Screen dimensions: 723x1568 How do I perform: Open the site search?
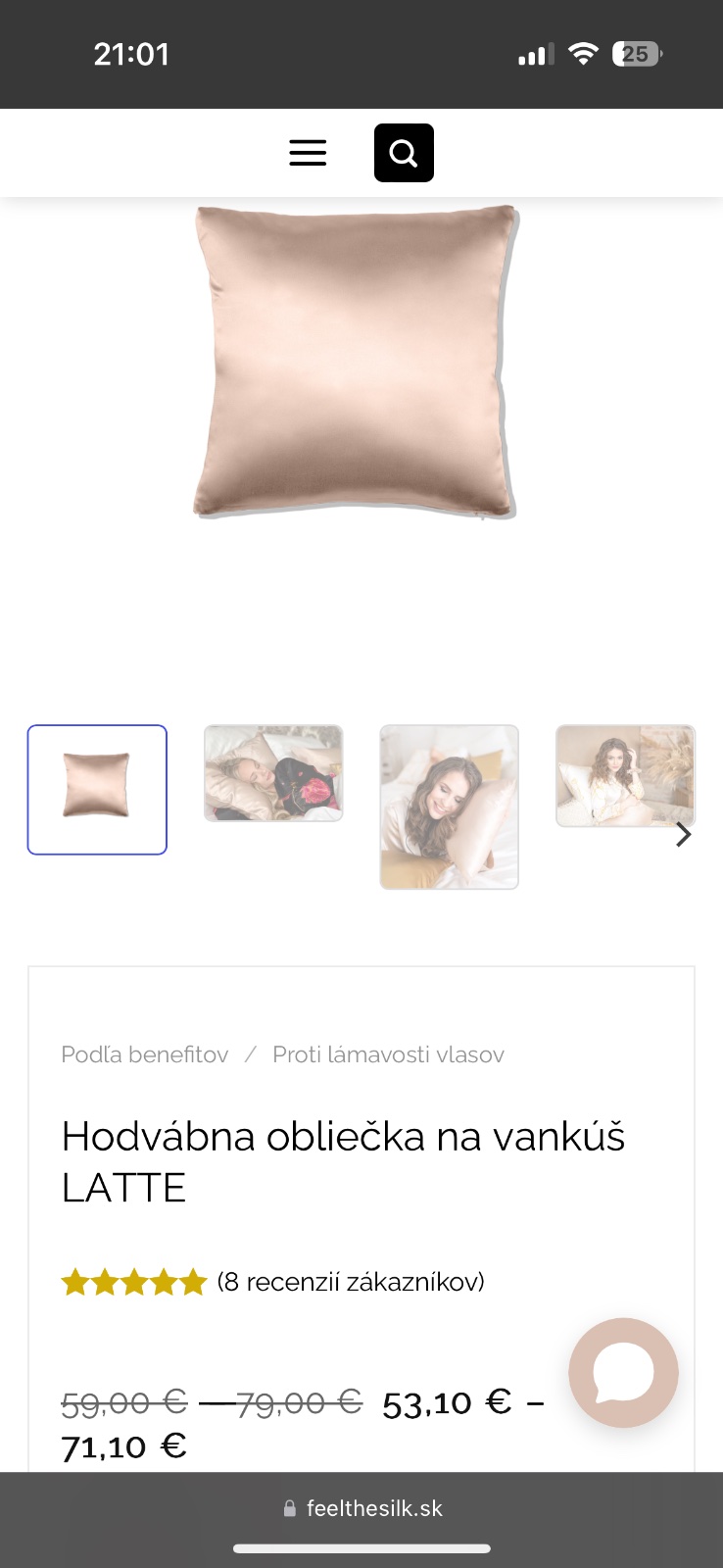pyautogui.click(x=404, y=153)
